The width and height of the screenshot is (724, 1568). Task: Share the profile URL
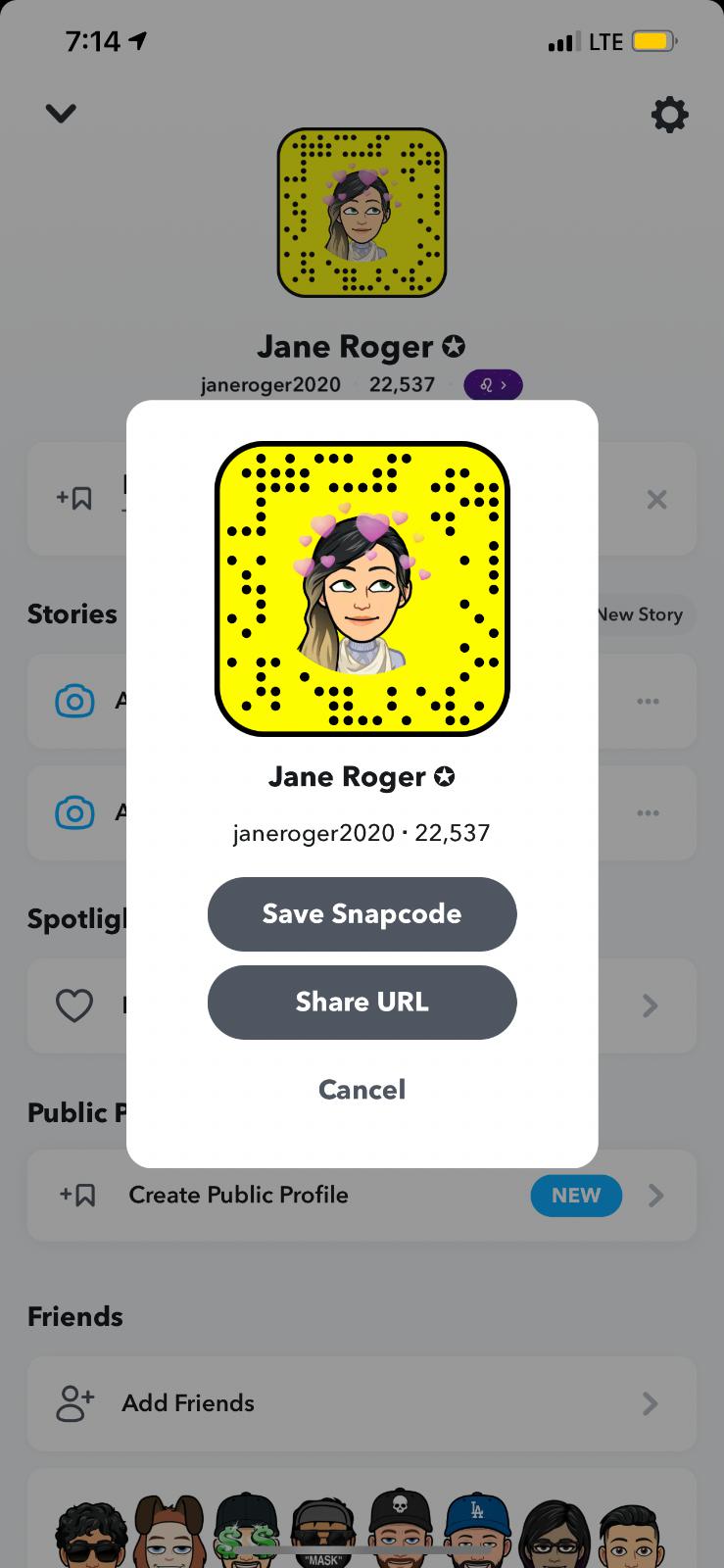(362, 1002)
